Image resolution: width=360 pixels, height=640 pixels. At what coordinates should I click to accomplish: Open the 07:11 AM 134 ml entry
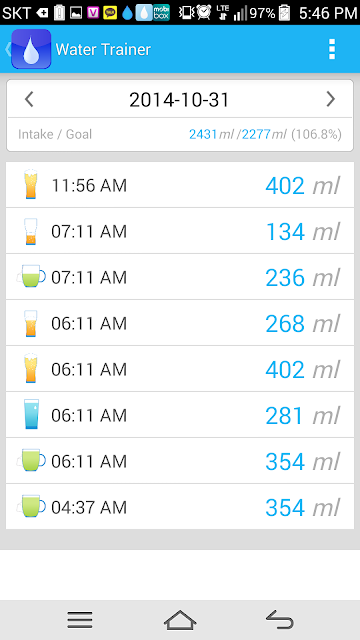(180, 231)
